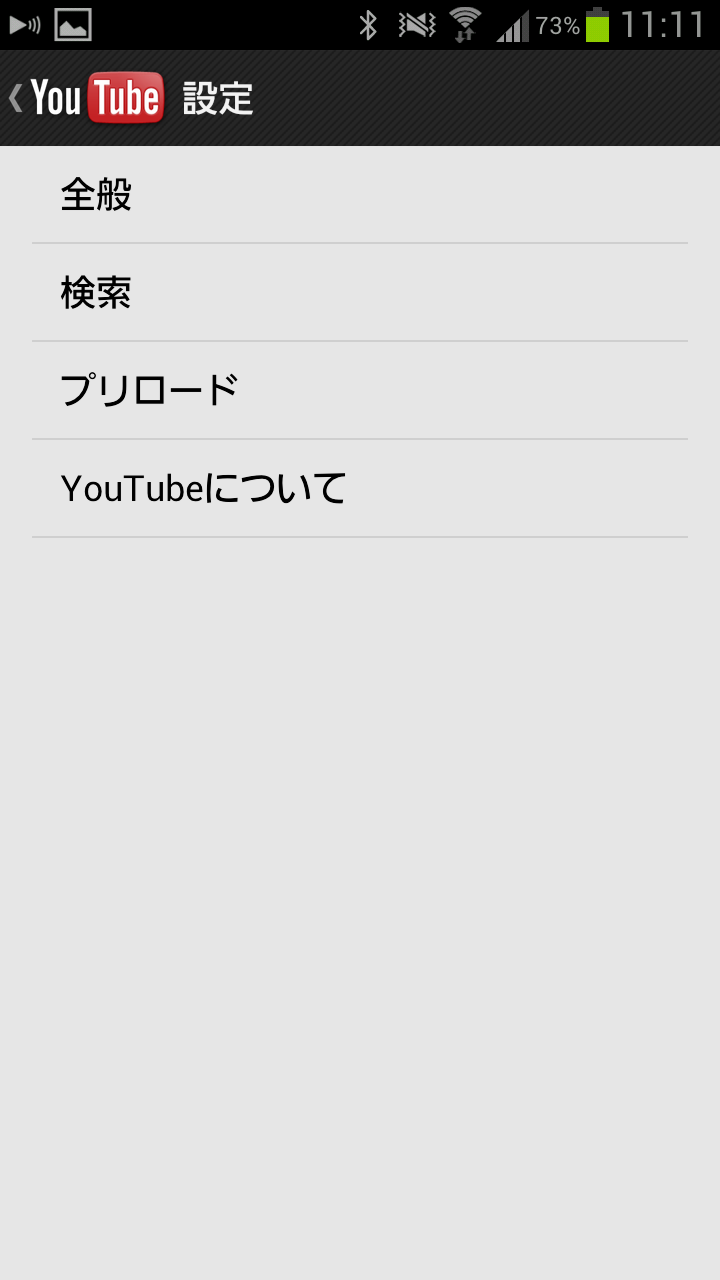Open the 全般 settings
The height and width of the screenshot is (1280, 720).
[x=360, y=195]
